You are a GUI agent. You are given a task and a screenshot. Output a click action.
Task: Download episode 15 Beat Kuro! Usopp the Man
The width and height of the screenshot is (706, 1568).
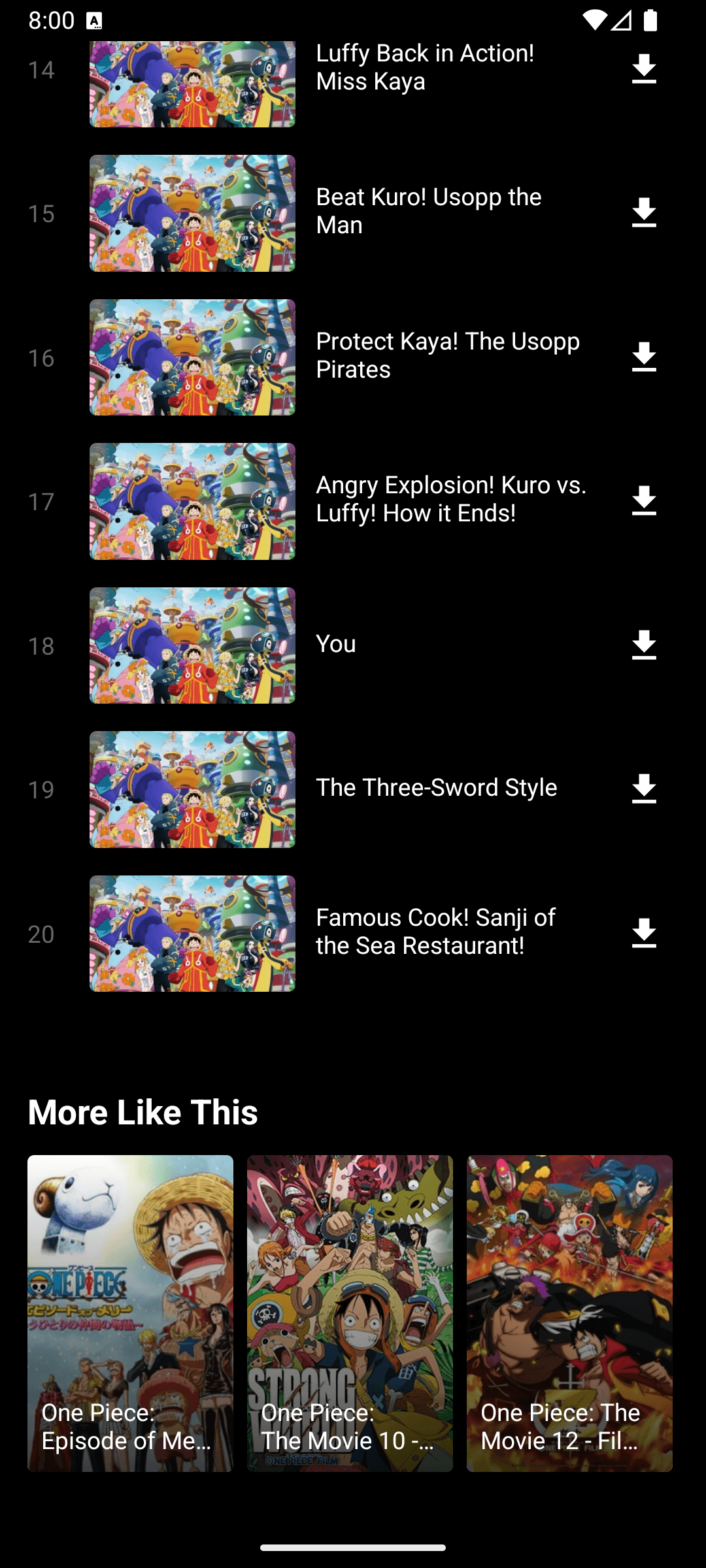644,213
